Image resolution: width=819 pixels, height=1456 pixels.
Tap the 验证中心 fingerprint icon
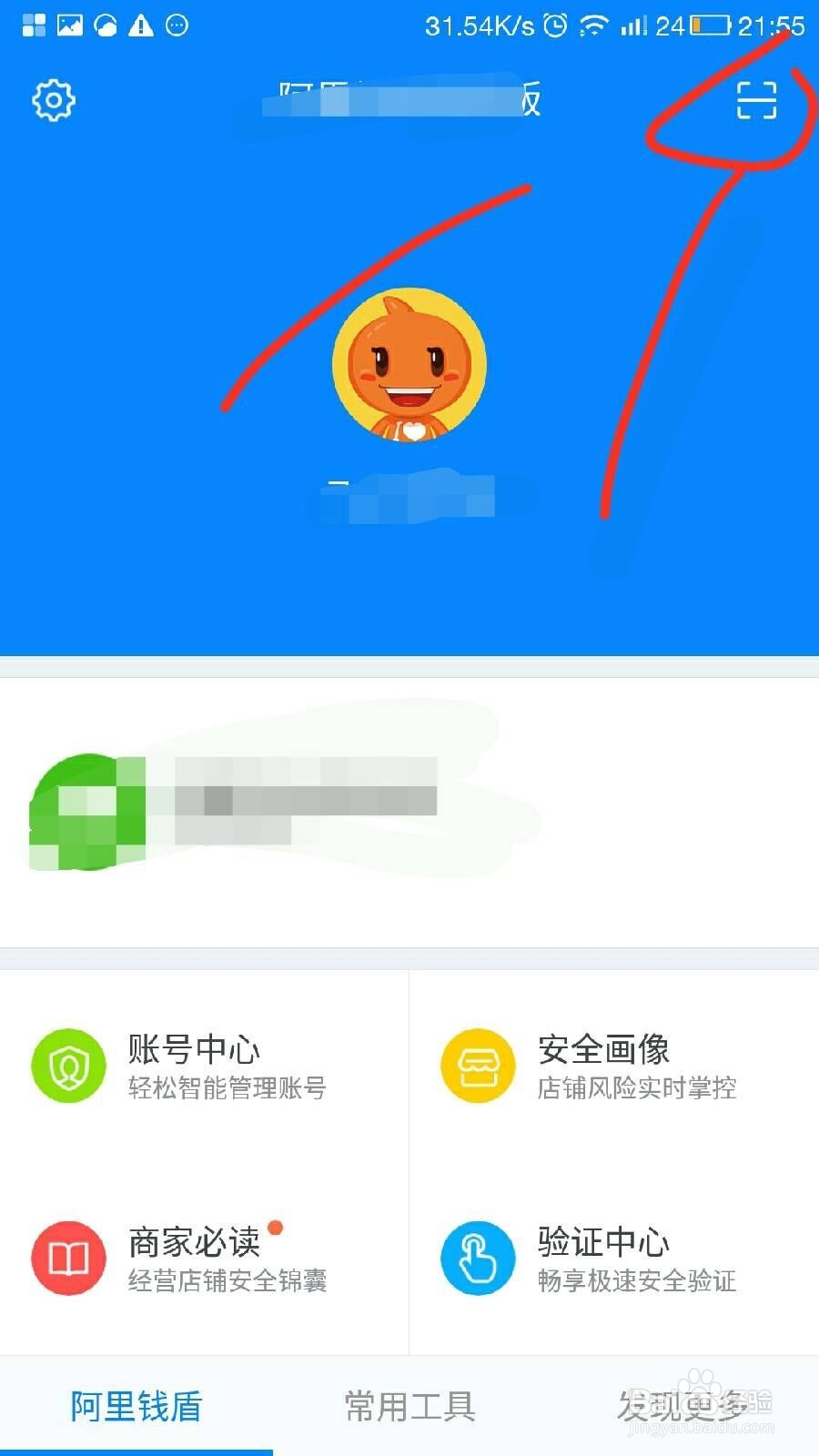[478, 1259]
